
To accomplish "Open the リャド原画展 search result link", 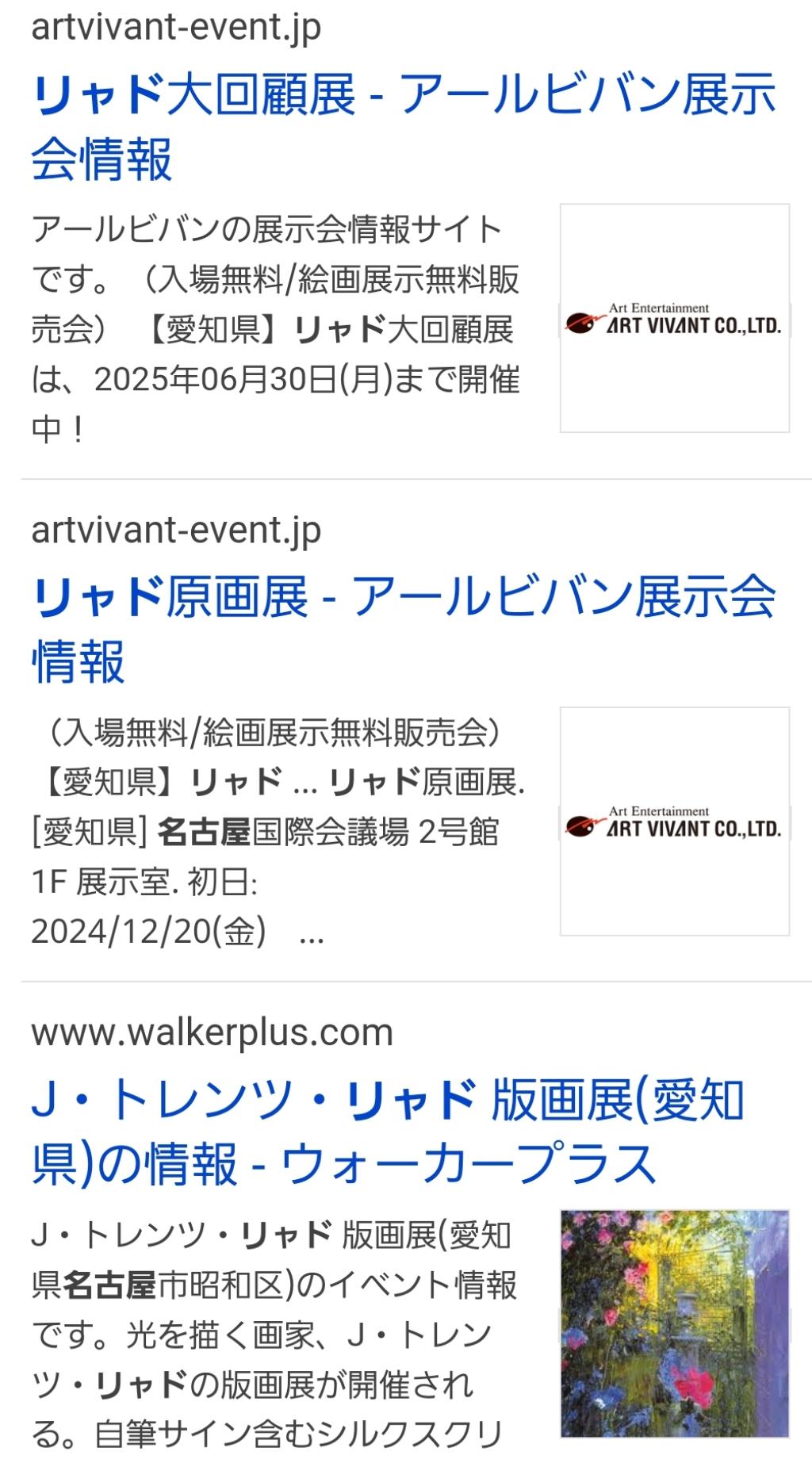I will pyautogui.click(x=403, y=628).
